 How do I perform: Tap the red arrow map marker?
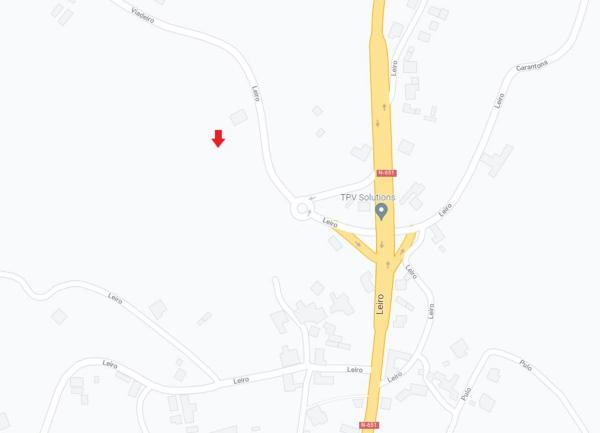(218, 139)
